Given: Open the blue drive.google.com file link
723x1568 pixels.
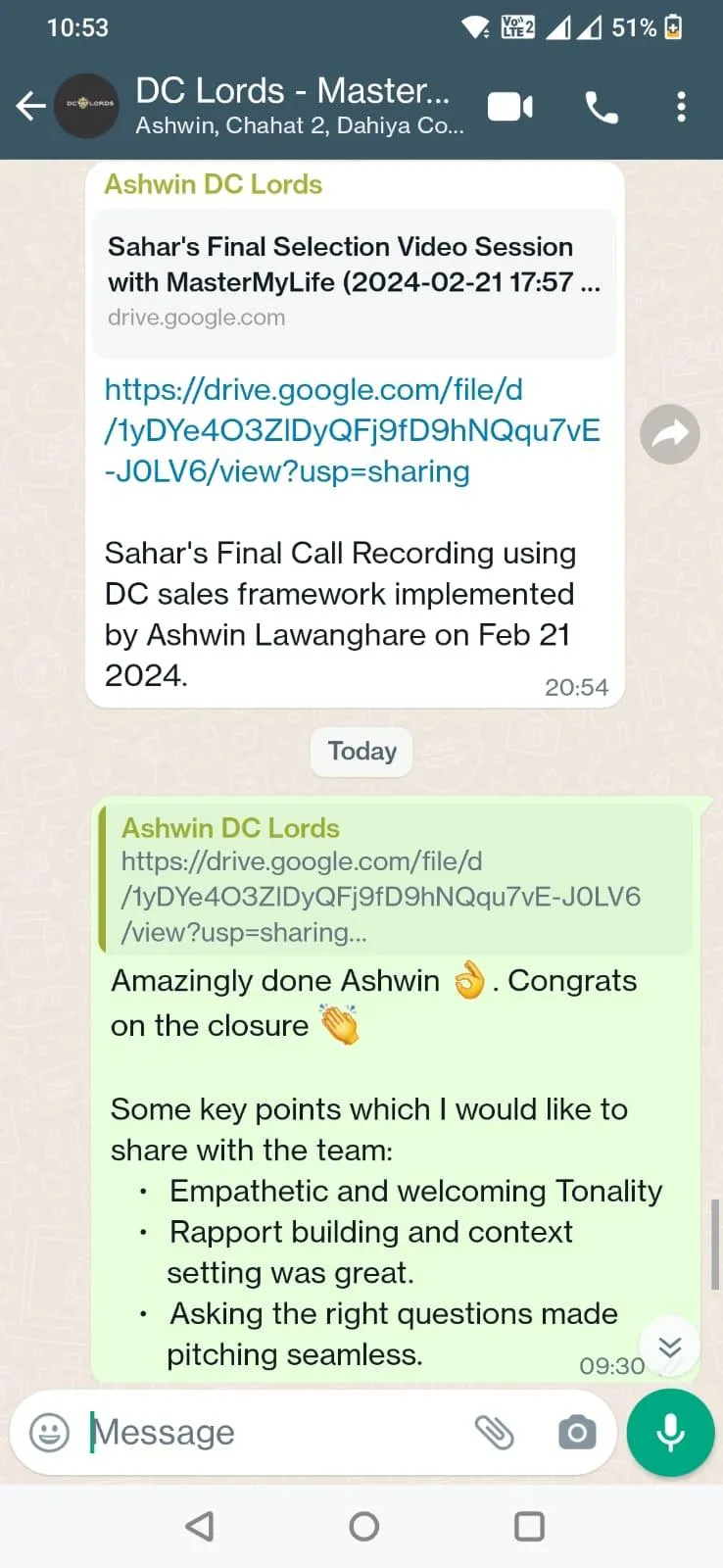Looking at the screenshot, I should pyautogui.click(x=352, y=430).
